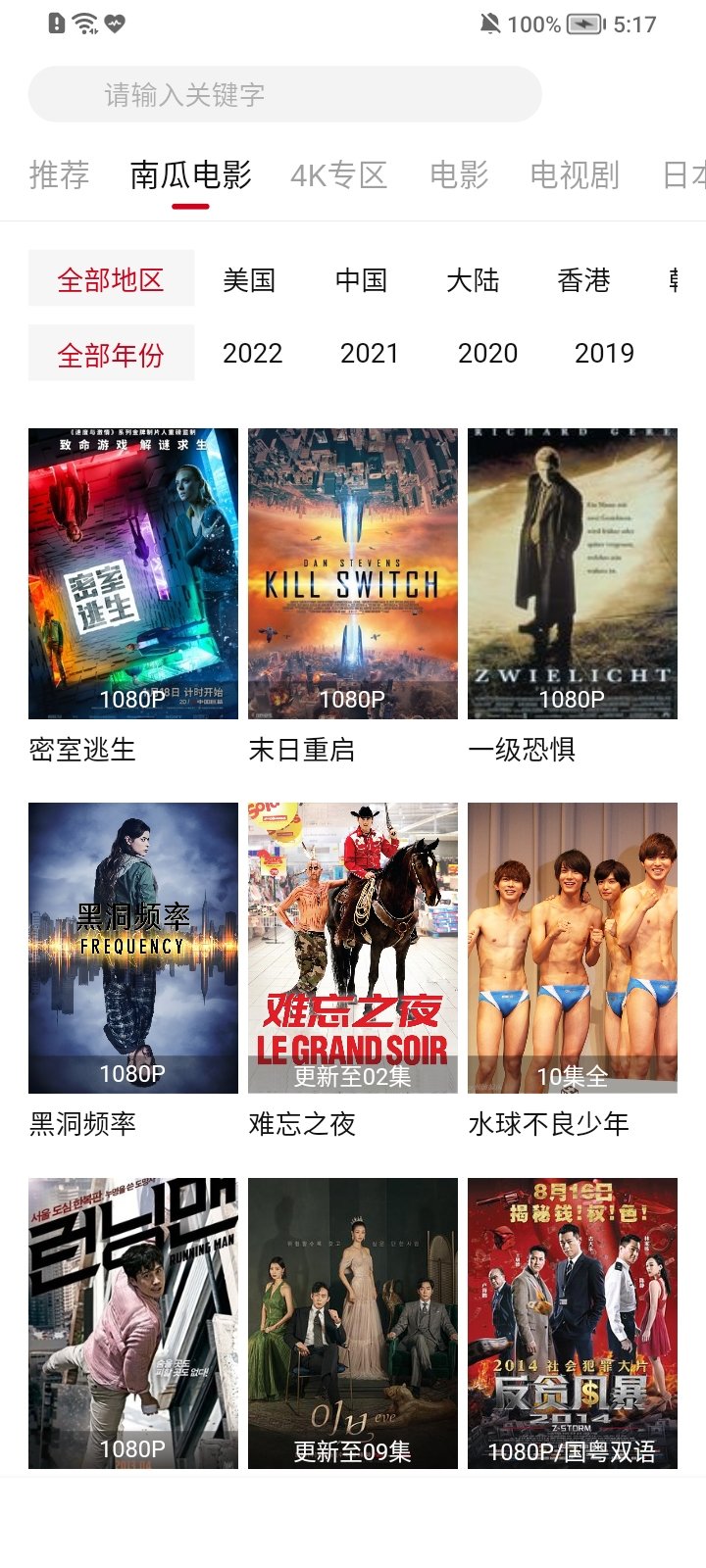Open the movie 末日重启
This screenshot has height=1568, width=706.
353,573
